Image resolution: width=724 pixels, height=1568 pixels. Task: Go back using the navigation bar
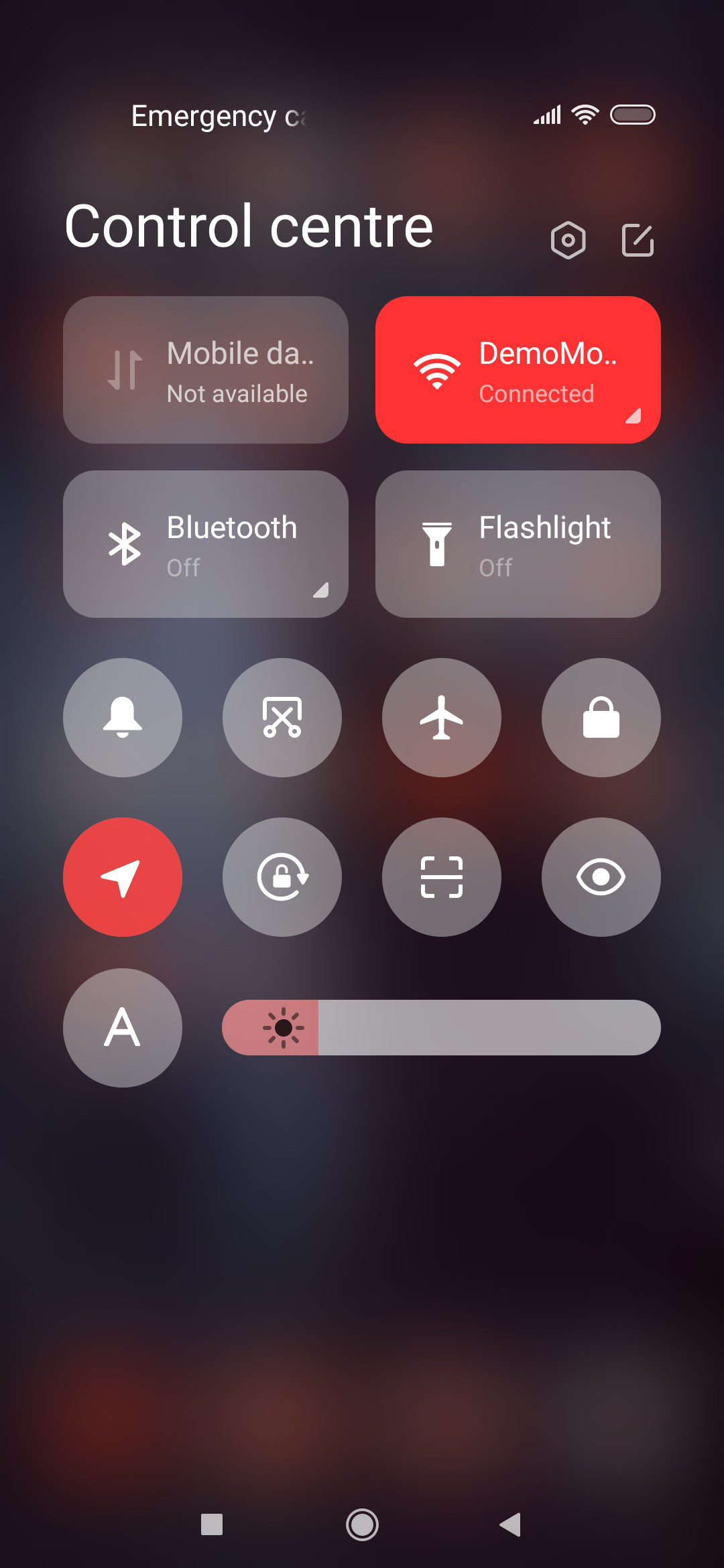(511, 1525)
